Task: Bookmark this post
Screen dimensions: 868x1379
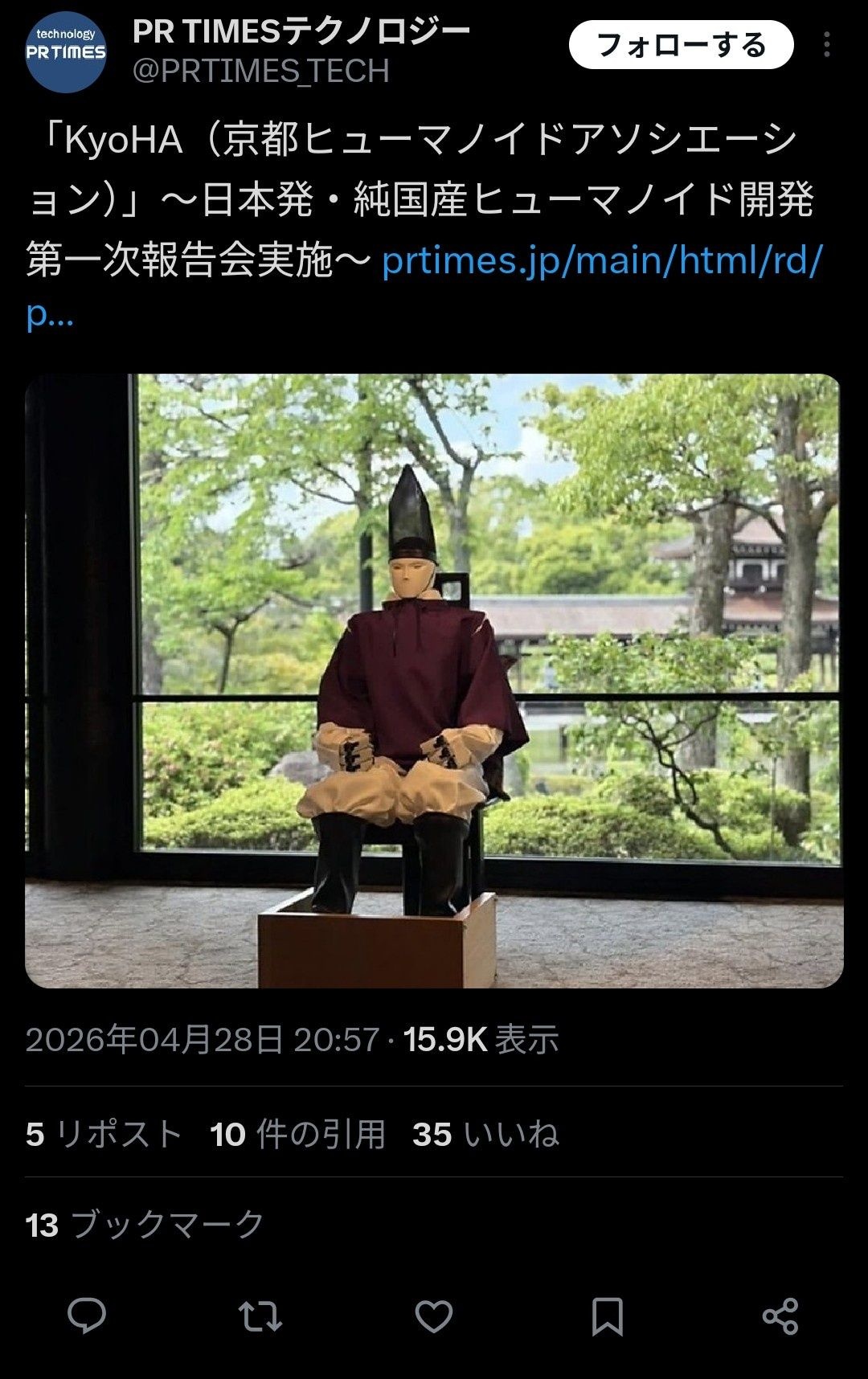Action: tap(607, 1316)
